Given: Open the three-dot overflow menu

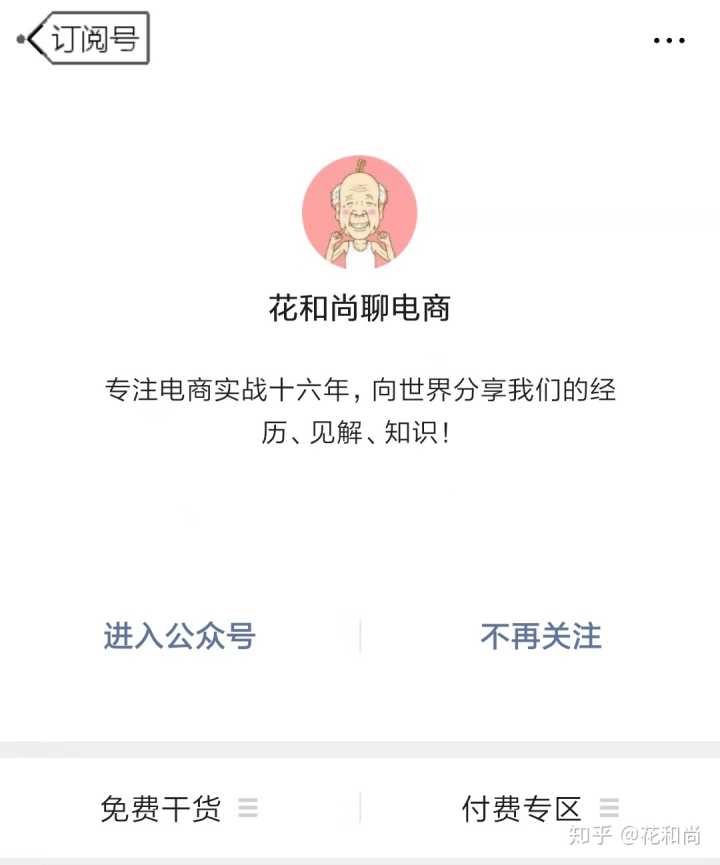Looking at the screenshot, I should [669, 41].
